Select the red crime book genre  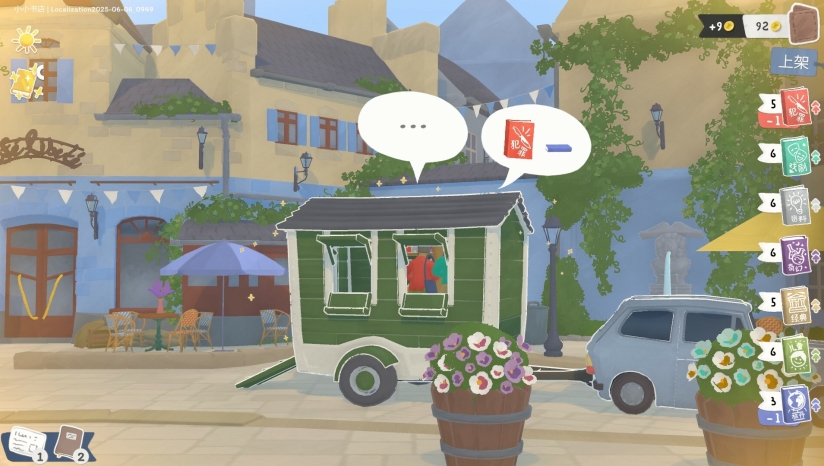coord(796,106)
